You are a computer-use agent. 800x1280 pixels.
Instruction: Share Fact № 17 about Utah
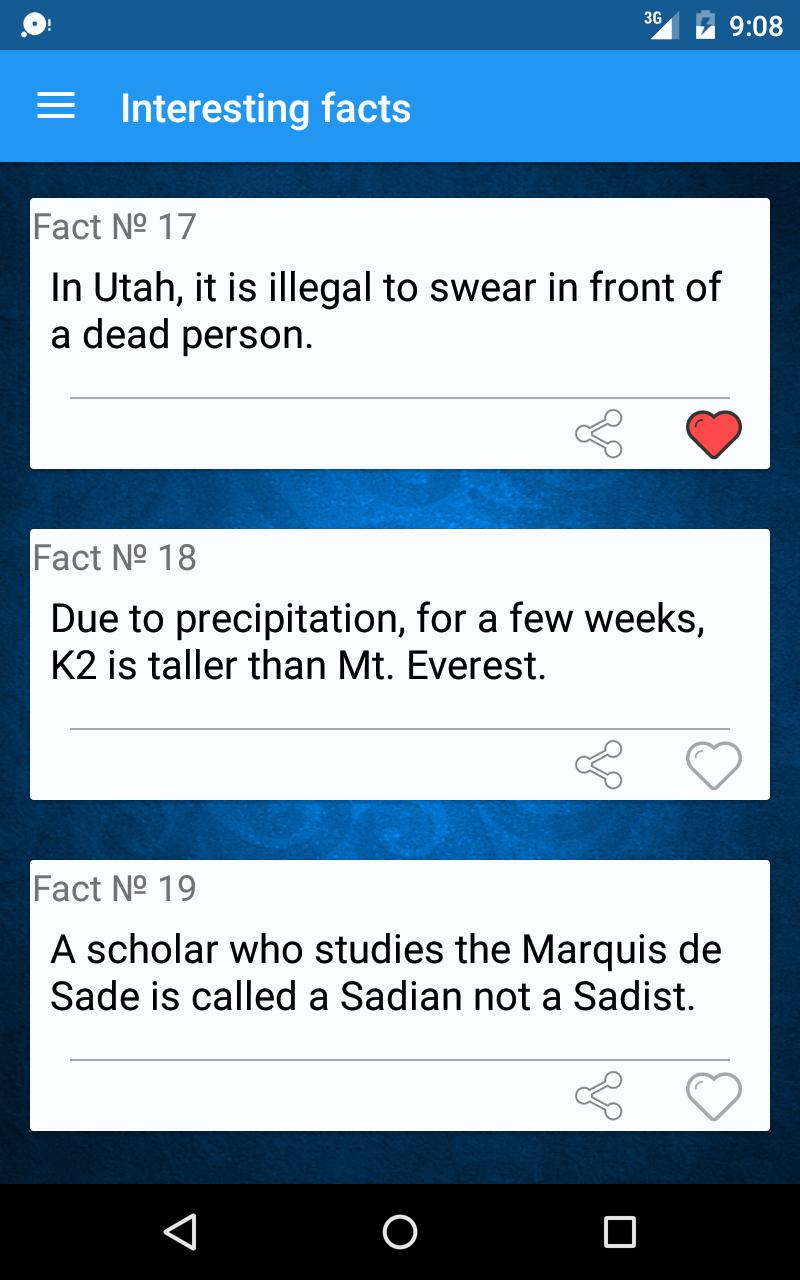pos(599,434)
